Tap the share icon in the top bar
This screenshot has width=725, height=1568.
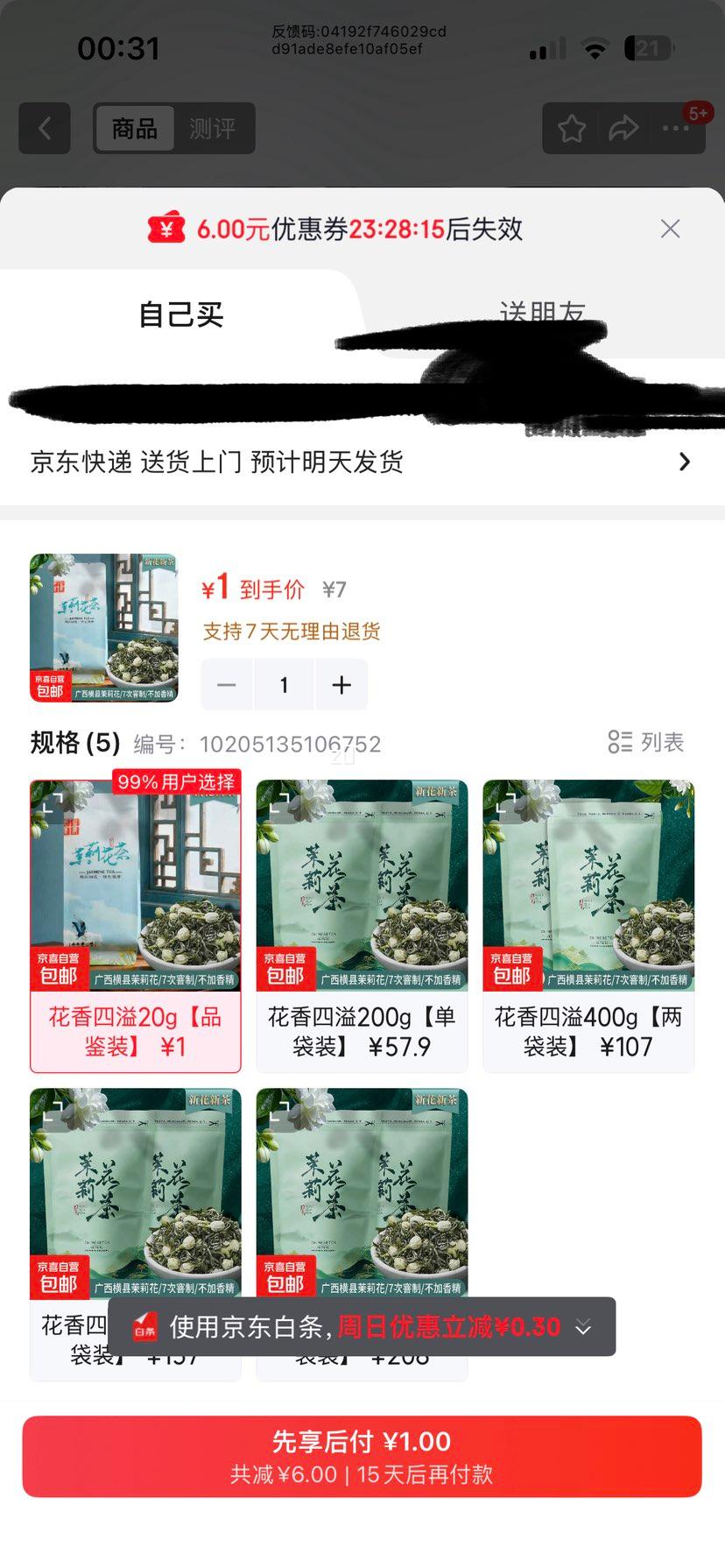(x=624, y=128)
